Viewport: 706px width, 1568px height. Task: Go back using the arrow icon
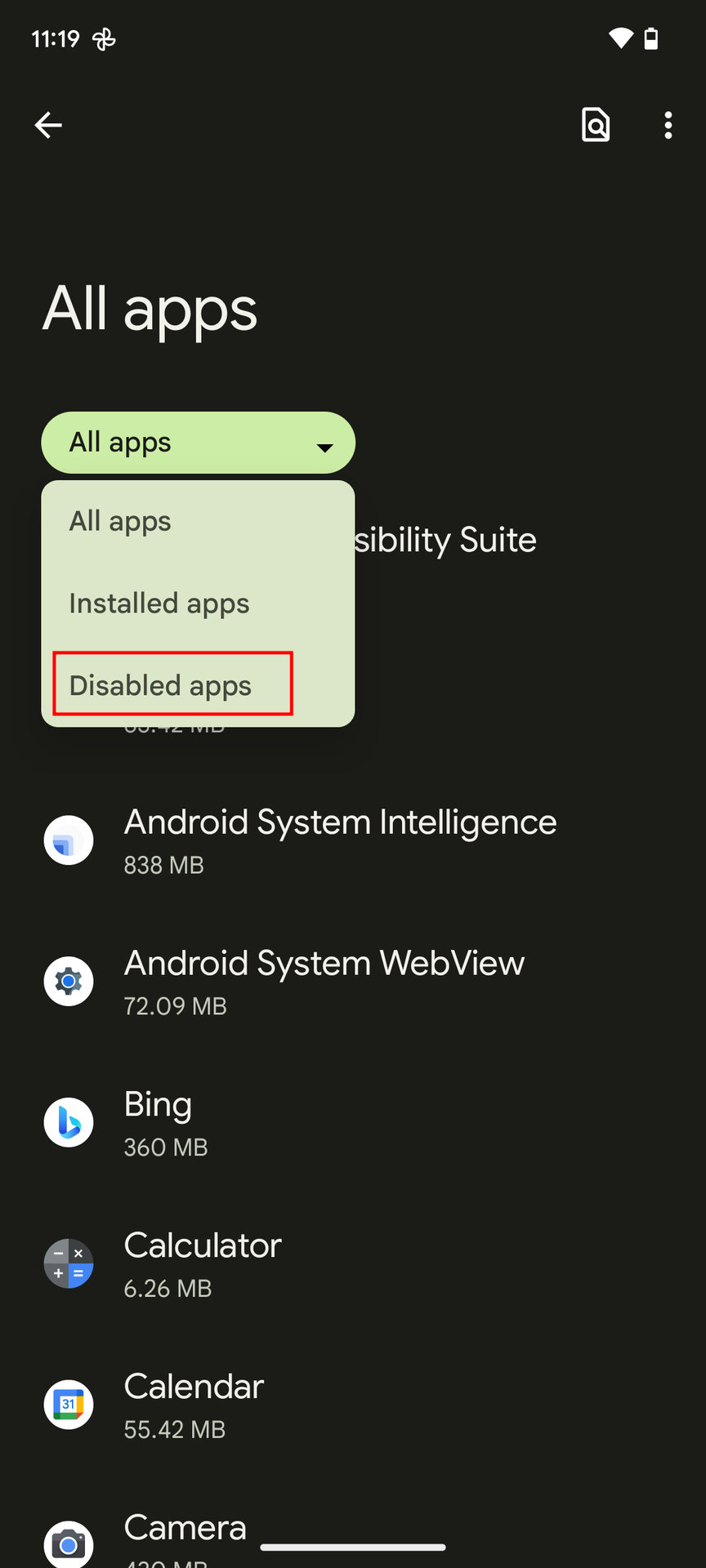[x=48, y=125]
